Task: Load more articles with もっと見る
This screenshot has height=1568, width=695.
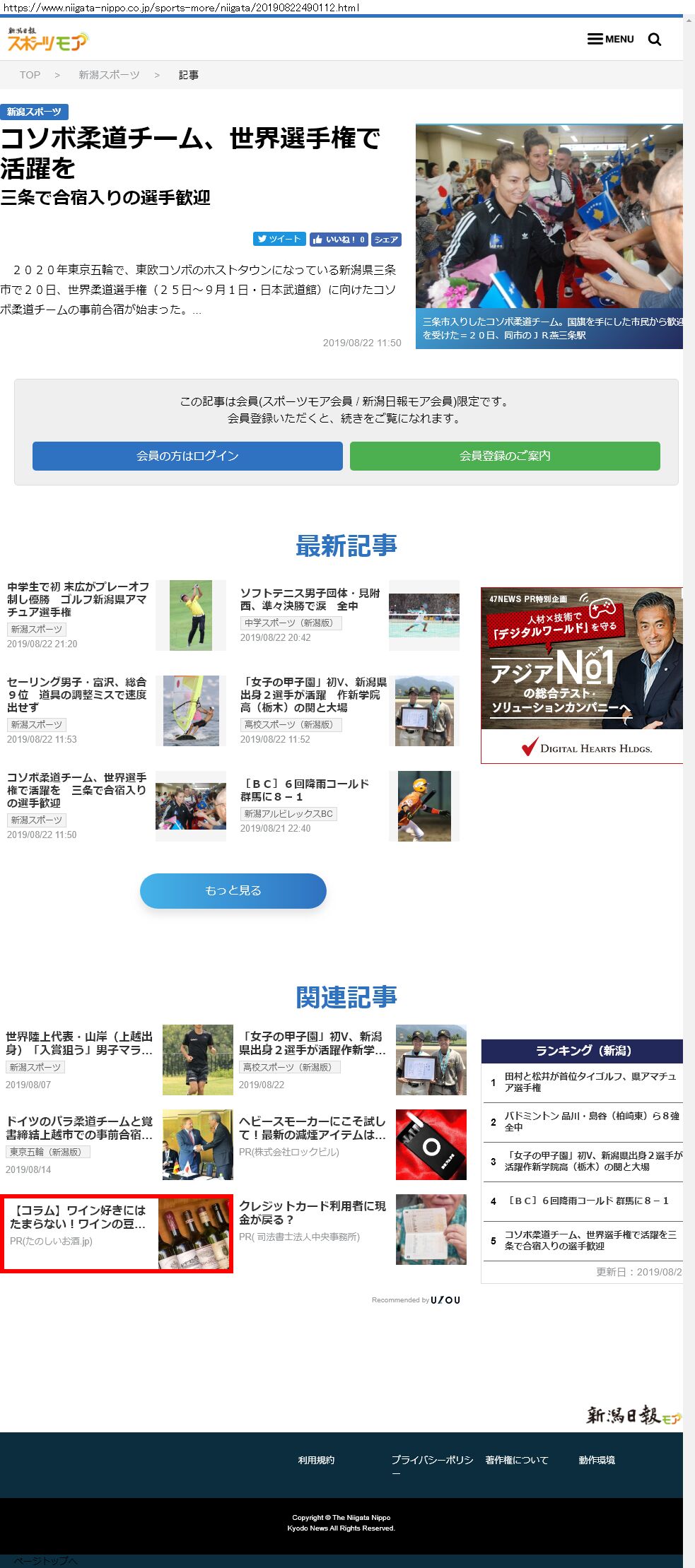Action: click(233, 890)
